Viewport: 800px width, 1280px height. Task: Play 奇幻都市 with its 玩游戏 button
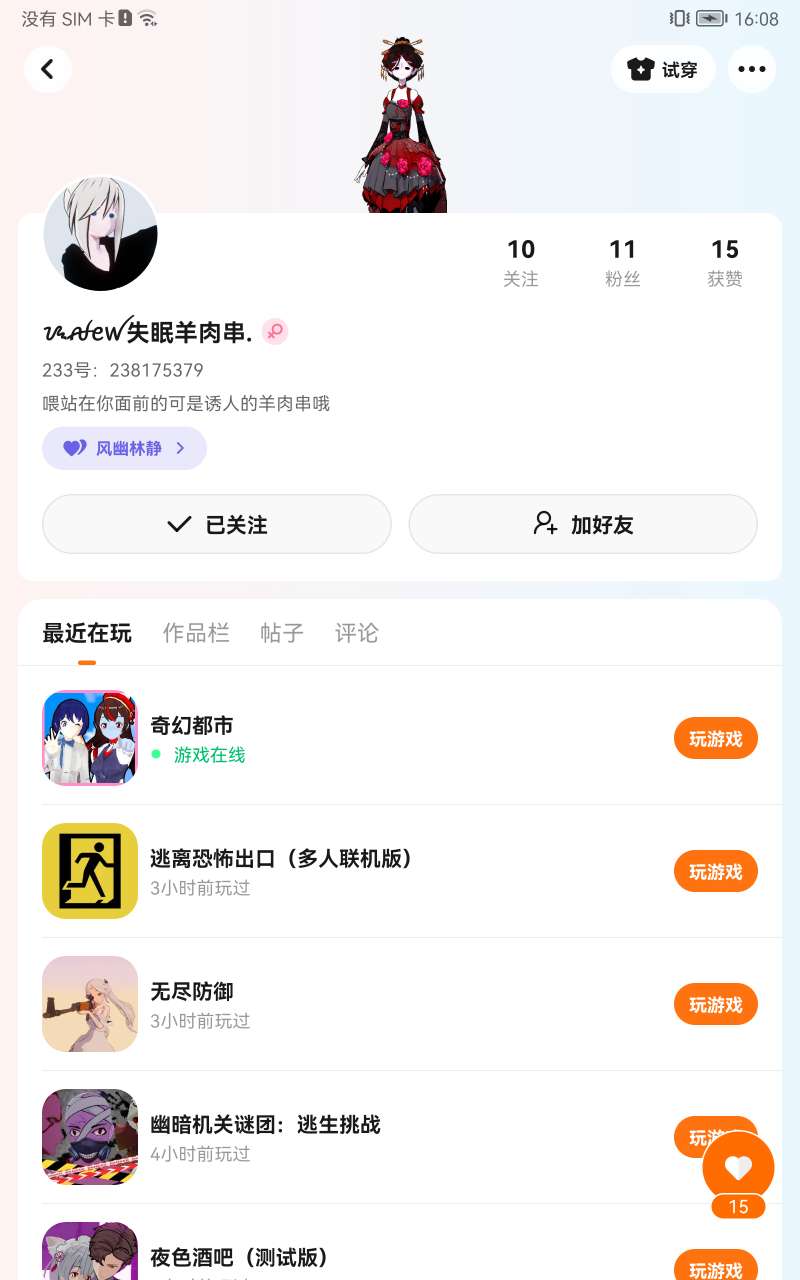coord(715,739)
